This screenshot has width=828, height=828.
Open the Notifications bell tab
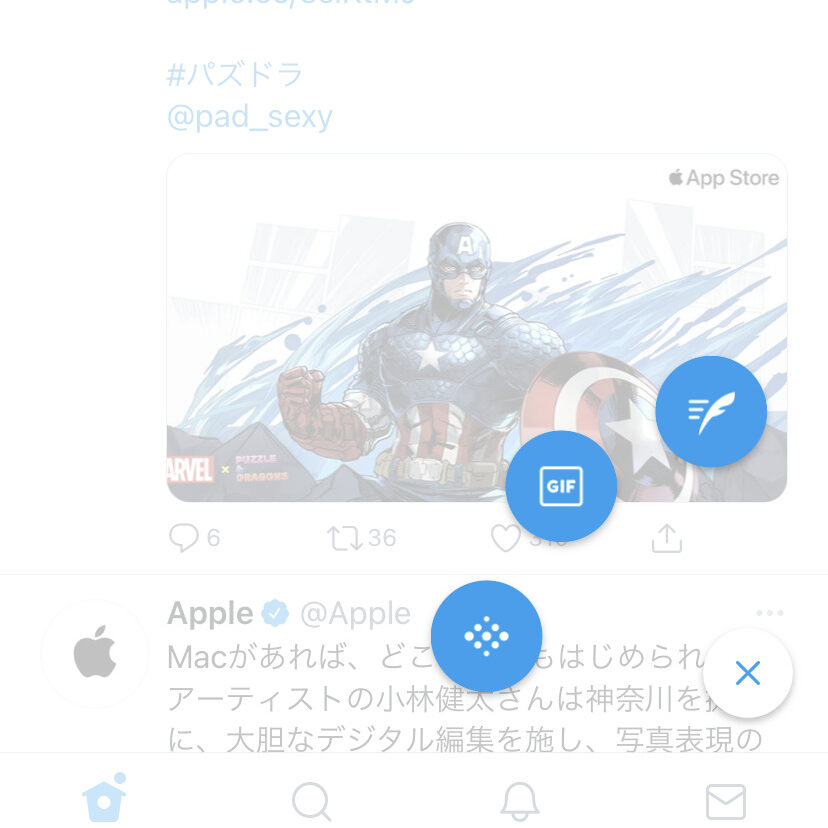point(519,801)
